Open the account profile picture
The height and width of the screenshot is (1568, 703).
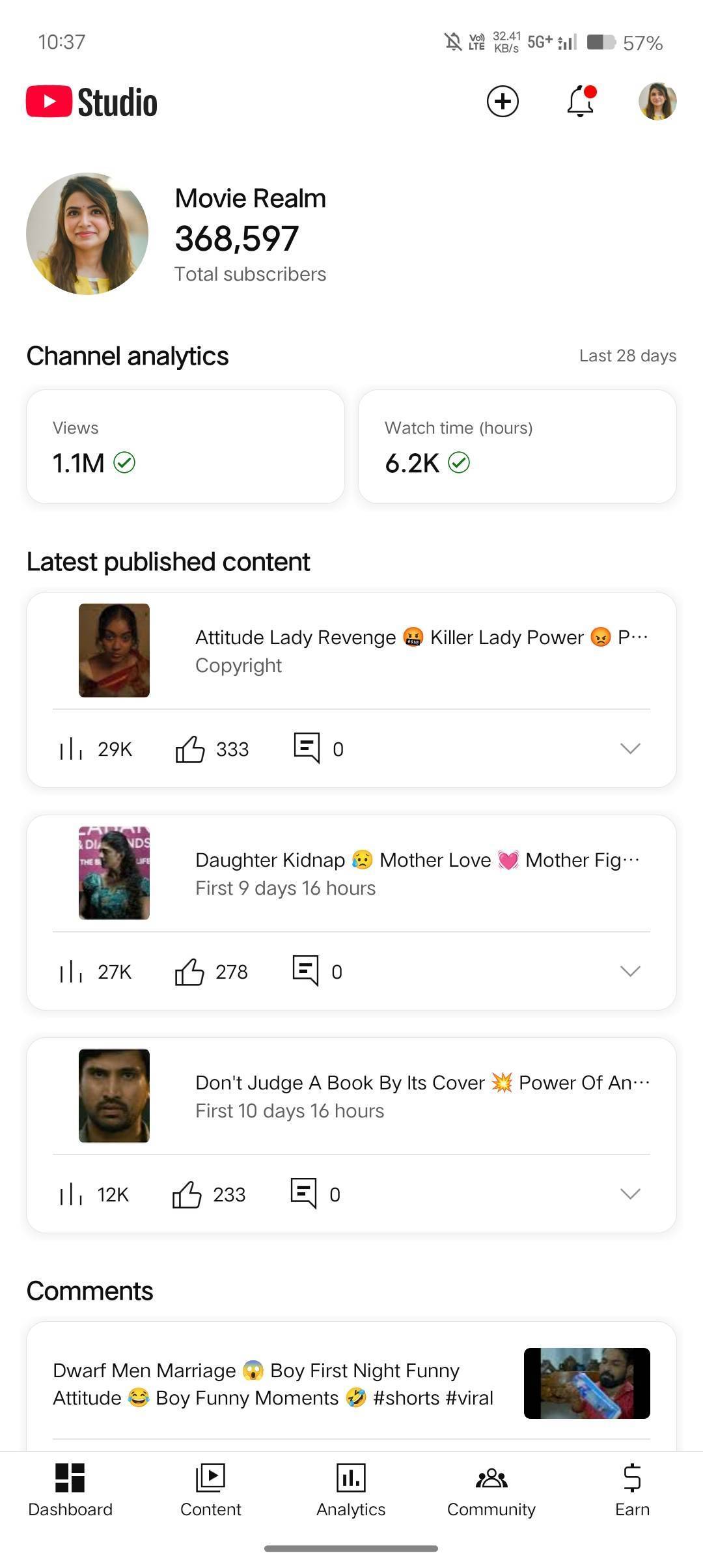click(x=657, y=102)
